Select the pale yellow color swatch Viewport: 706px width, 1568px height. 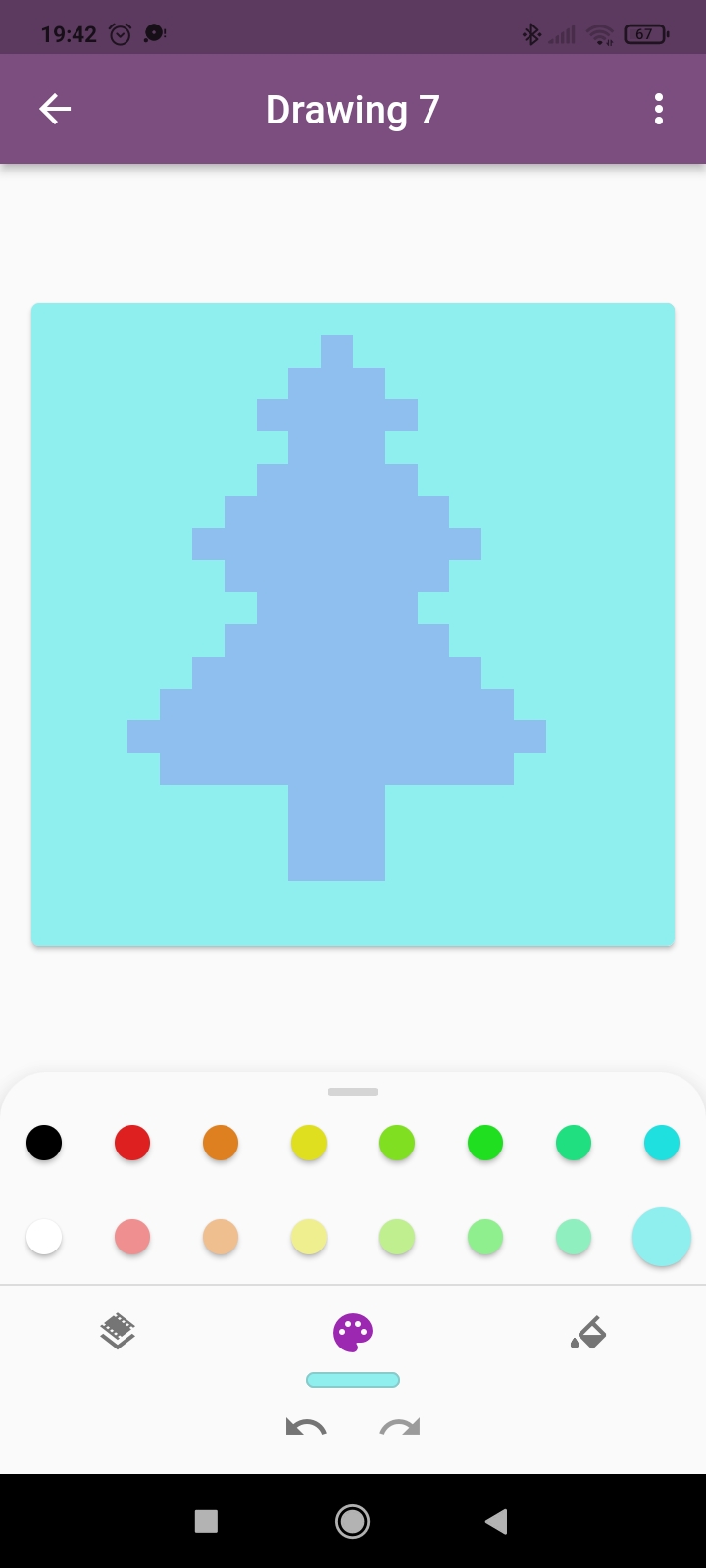coord(309,1237)
